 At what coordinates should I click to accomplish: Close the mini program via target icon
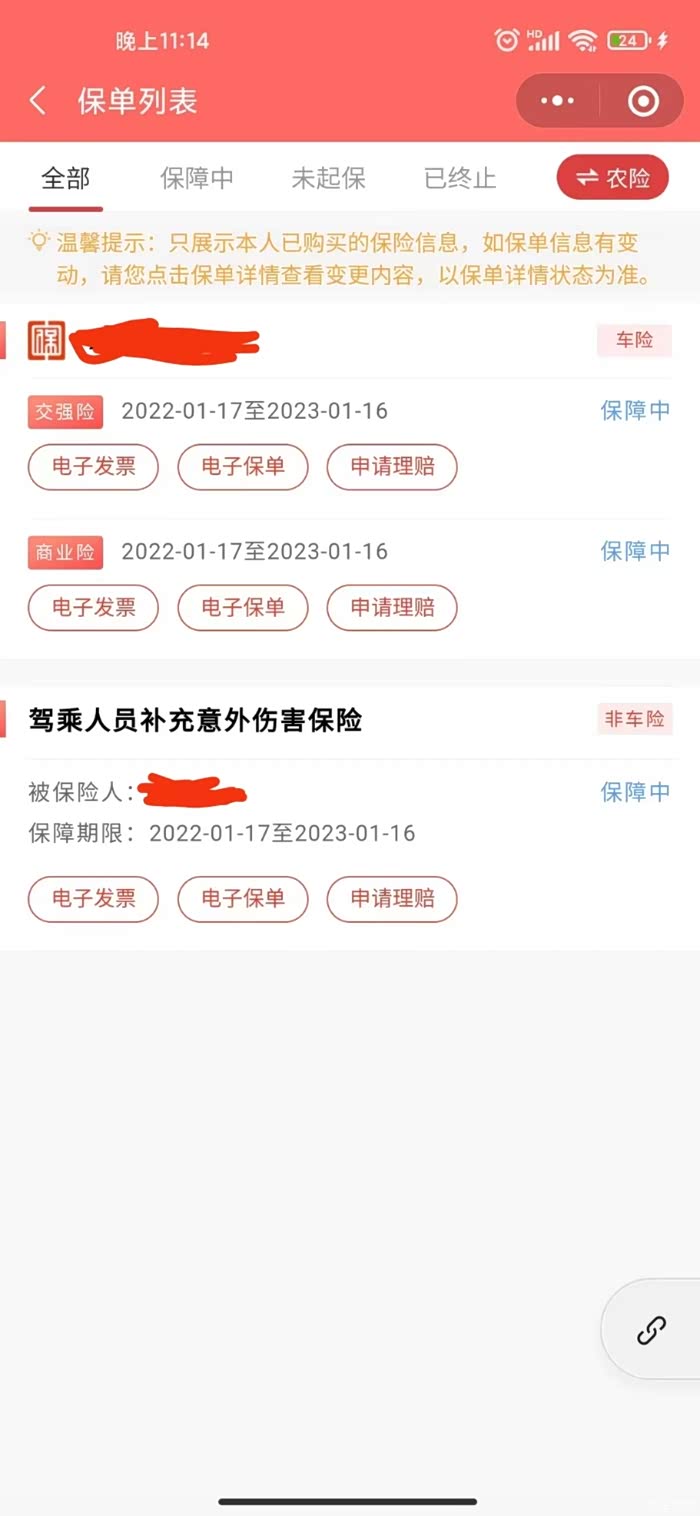pos(643,100)
